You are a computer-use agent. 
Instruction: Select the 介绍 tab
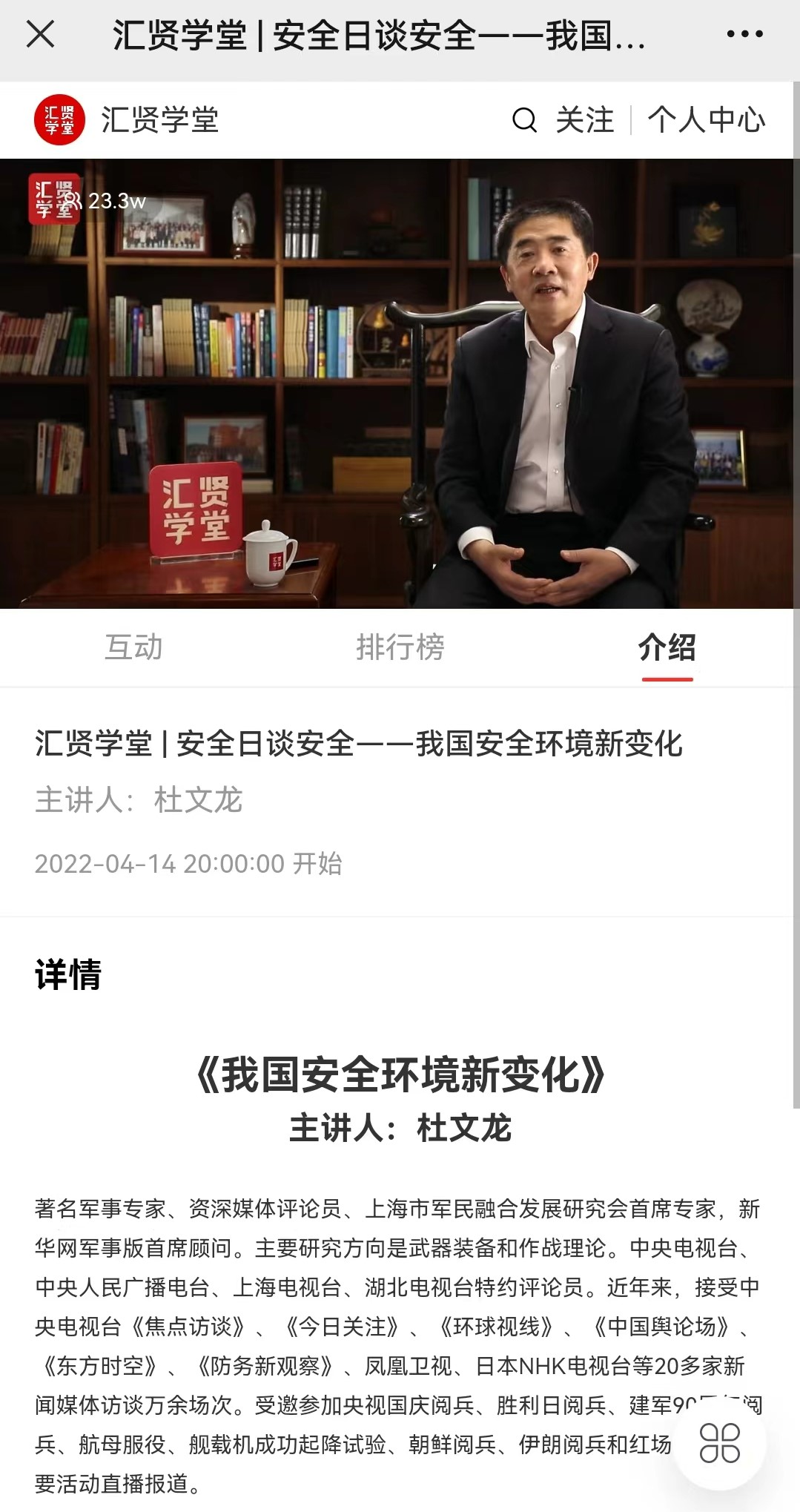(x=667, y=647)
